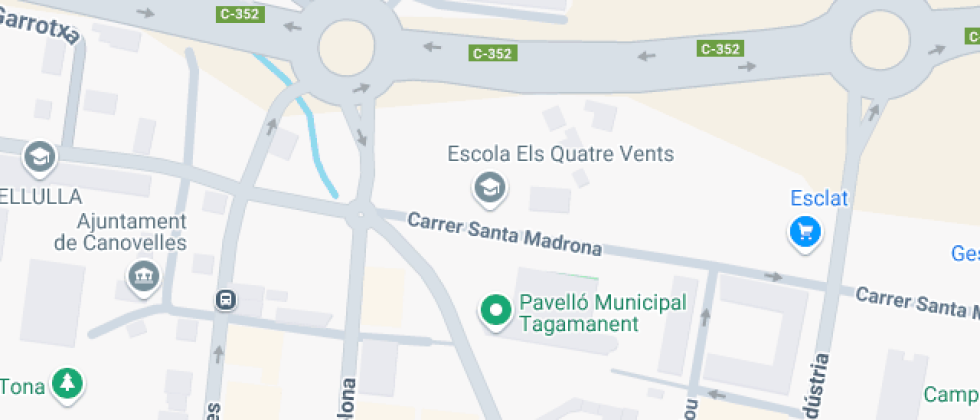
Task: Select the Escola Els Quatre Vents pin
Action: point(489,186)
